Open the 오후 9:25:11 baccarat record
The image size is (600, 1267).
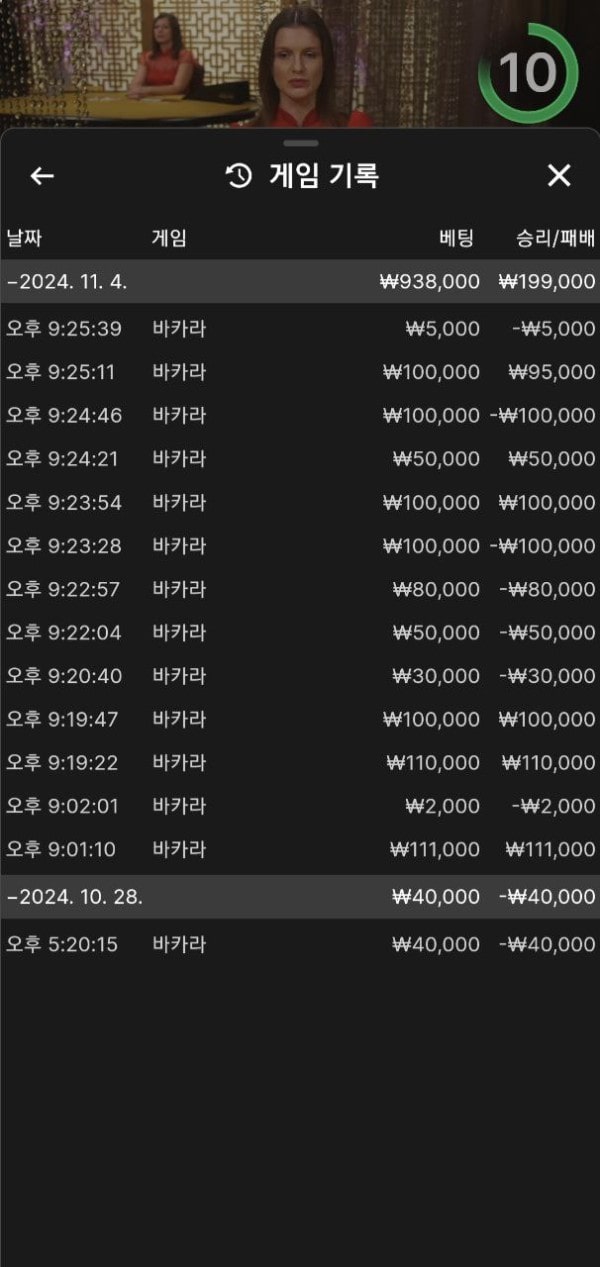click(x=300, y=372)
